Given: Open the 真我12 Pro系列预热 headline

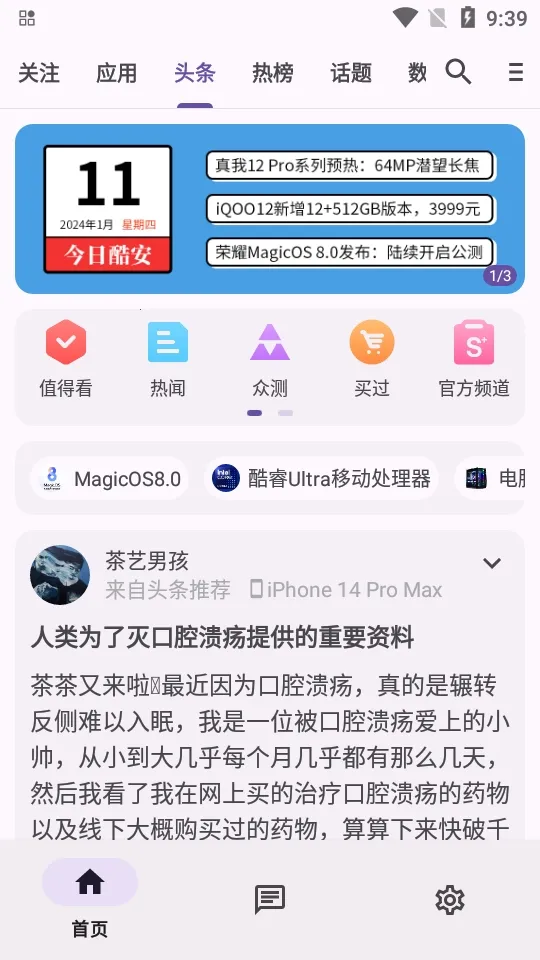Looking at the screenshot, I should coord(350,165).
